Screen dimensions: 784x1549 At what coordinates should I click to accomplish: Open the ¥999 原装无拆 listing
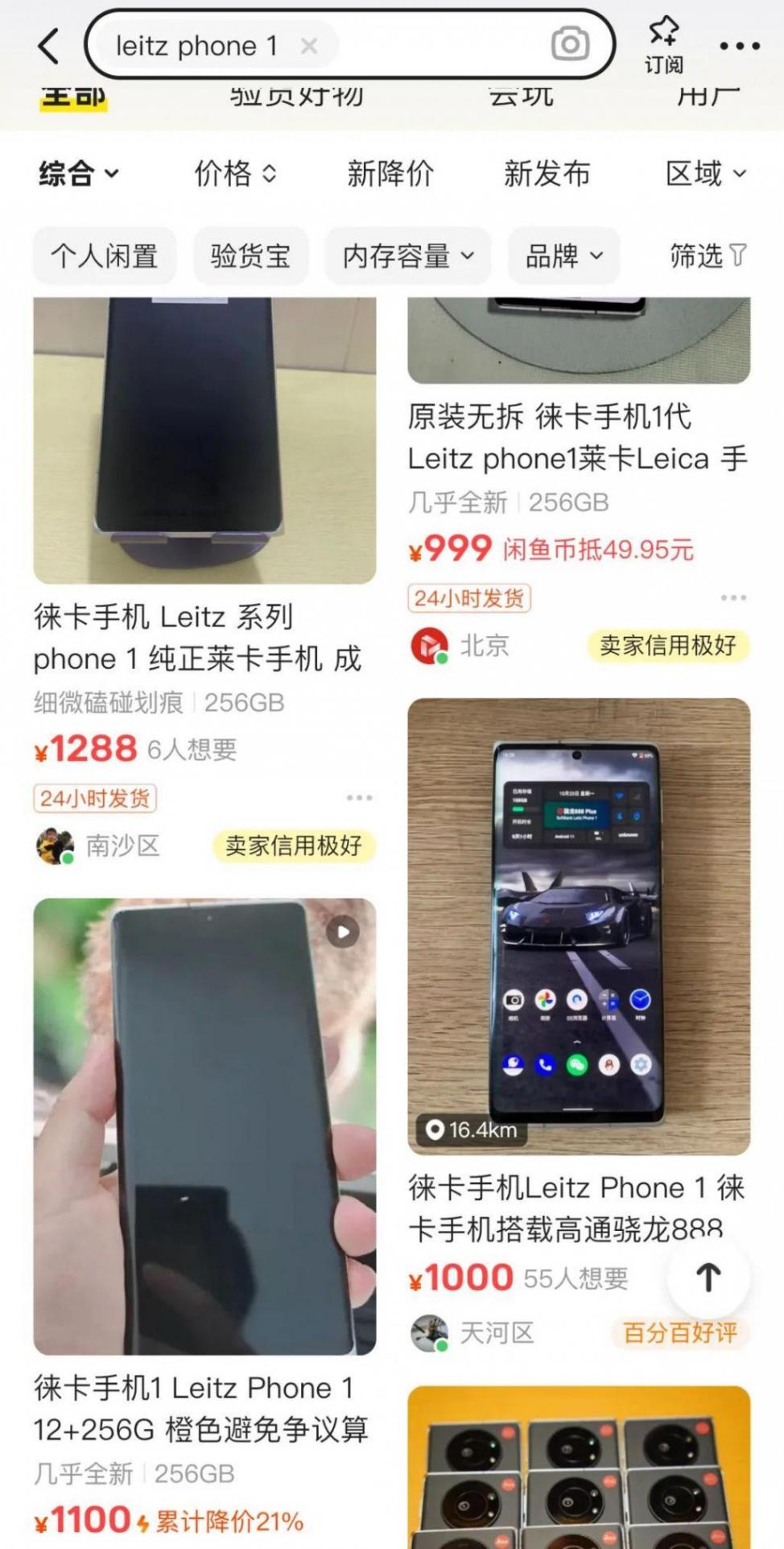[x=578, y=439]
